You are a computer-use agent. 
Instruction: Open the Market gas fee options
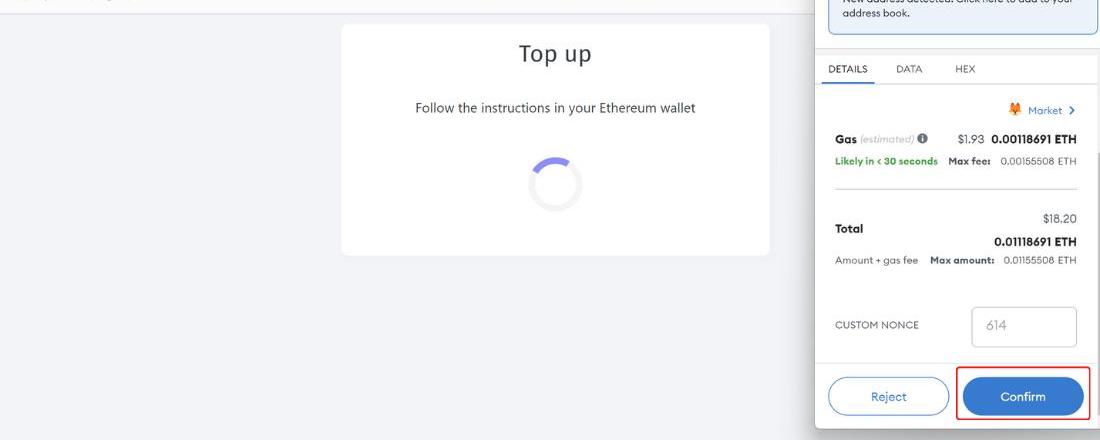pyautogui.click(x=1043, y=111)
